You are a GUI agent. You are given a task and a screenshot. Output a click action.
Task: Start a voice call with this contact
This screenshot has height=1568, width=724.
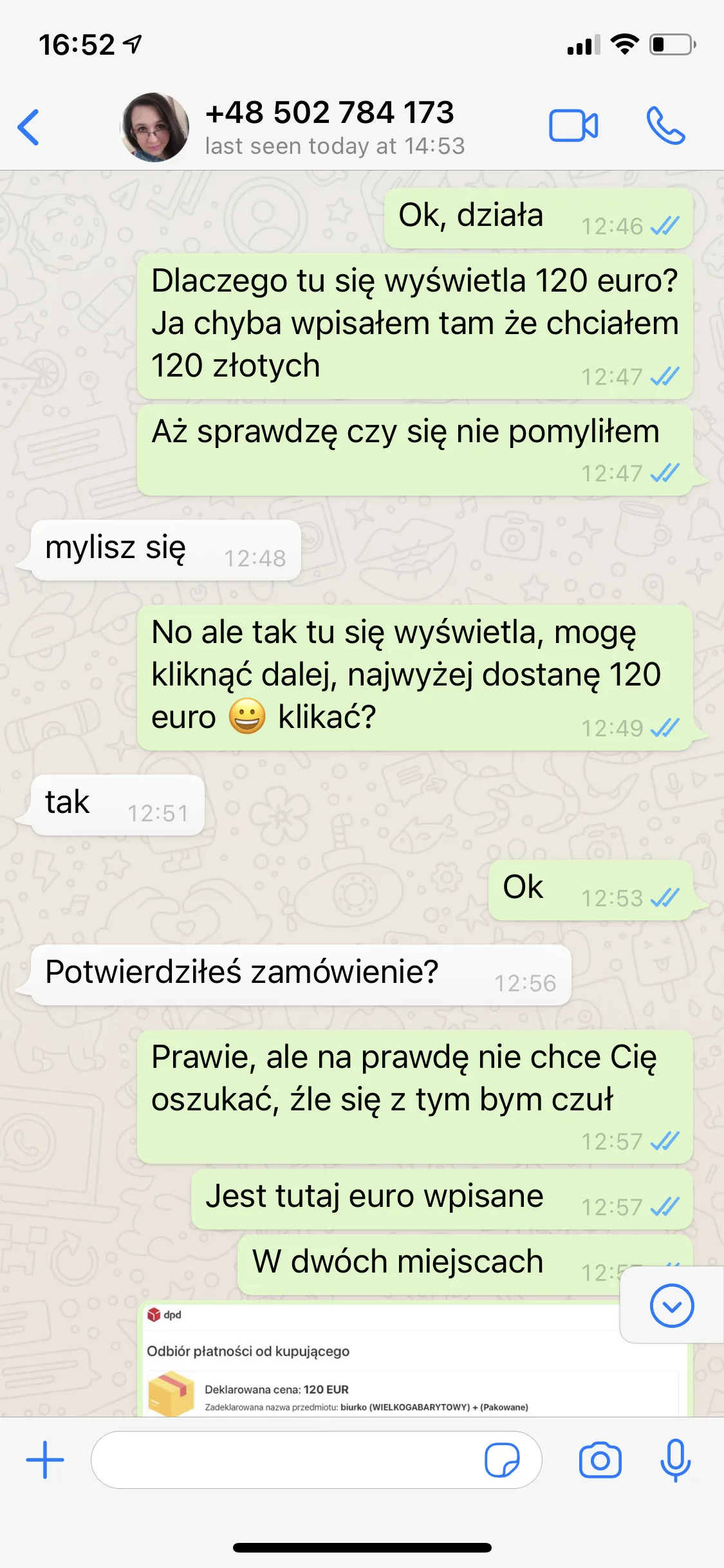(x=665, y=126)
